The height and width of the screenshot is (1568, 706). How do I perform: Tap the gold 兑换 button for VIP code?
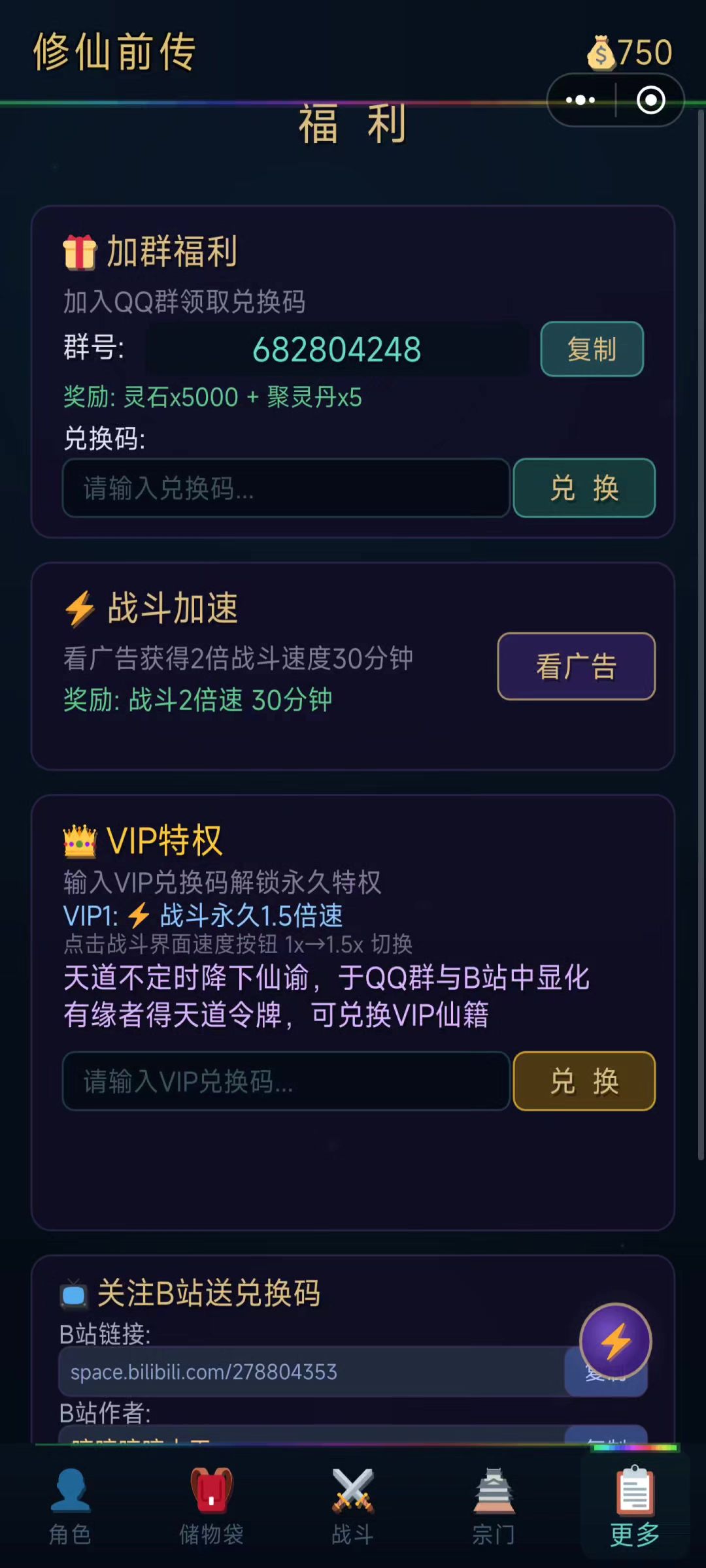(584, 1081)
